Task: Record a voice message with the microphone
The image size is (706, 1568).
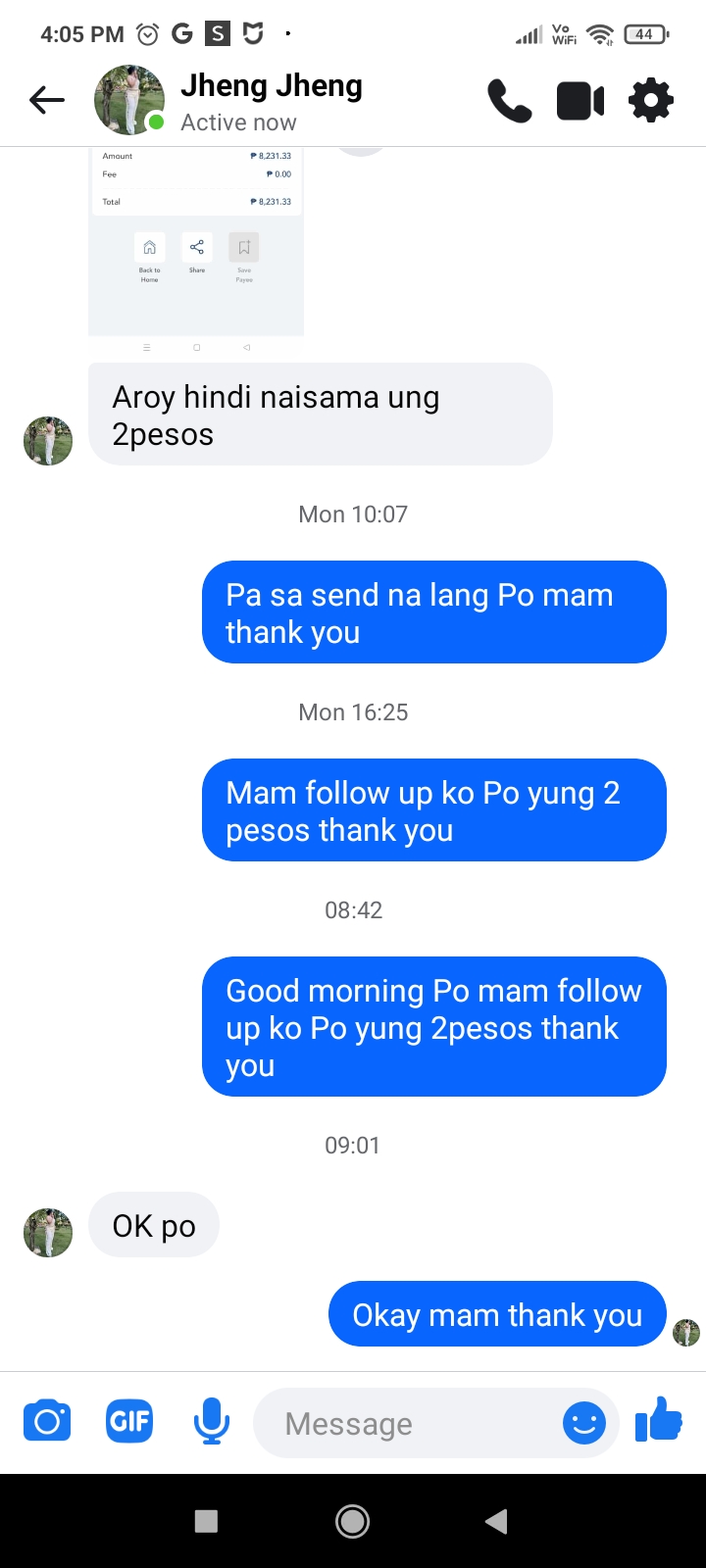Action: [x=211, y=1422]
